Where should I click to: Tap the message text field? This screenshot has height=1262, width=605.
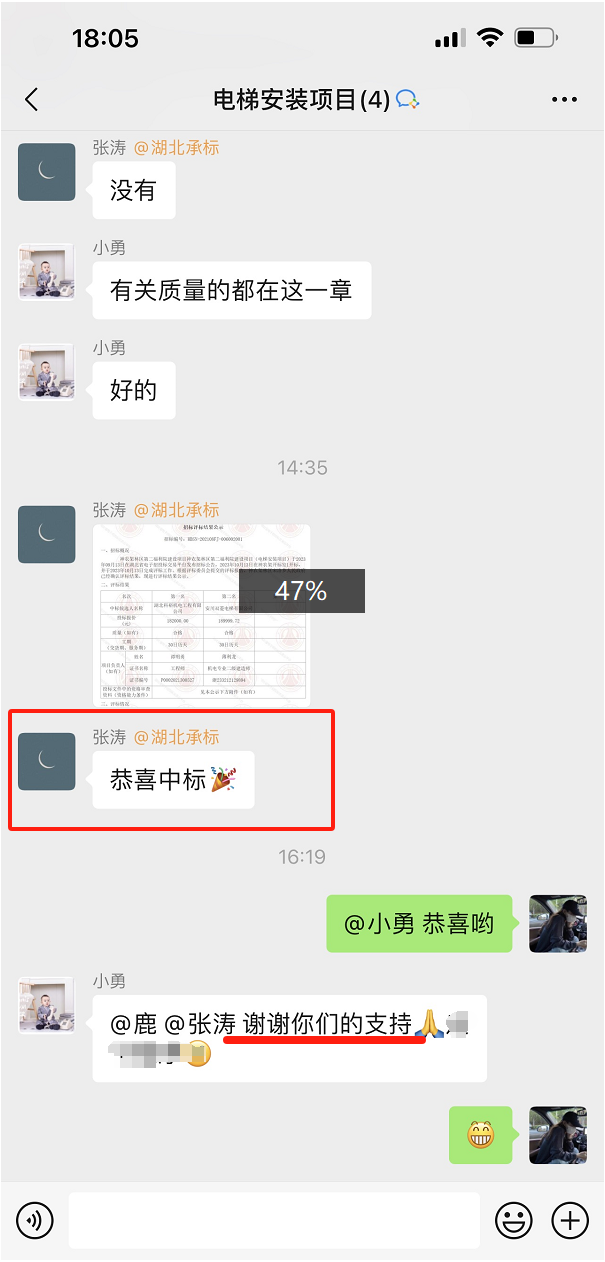tap(274, 1220)
